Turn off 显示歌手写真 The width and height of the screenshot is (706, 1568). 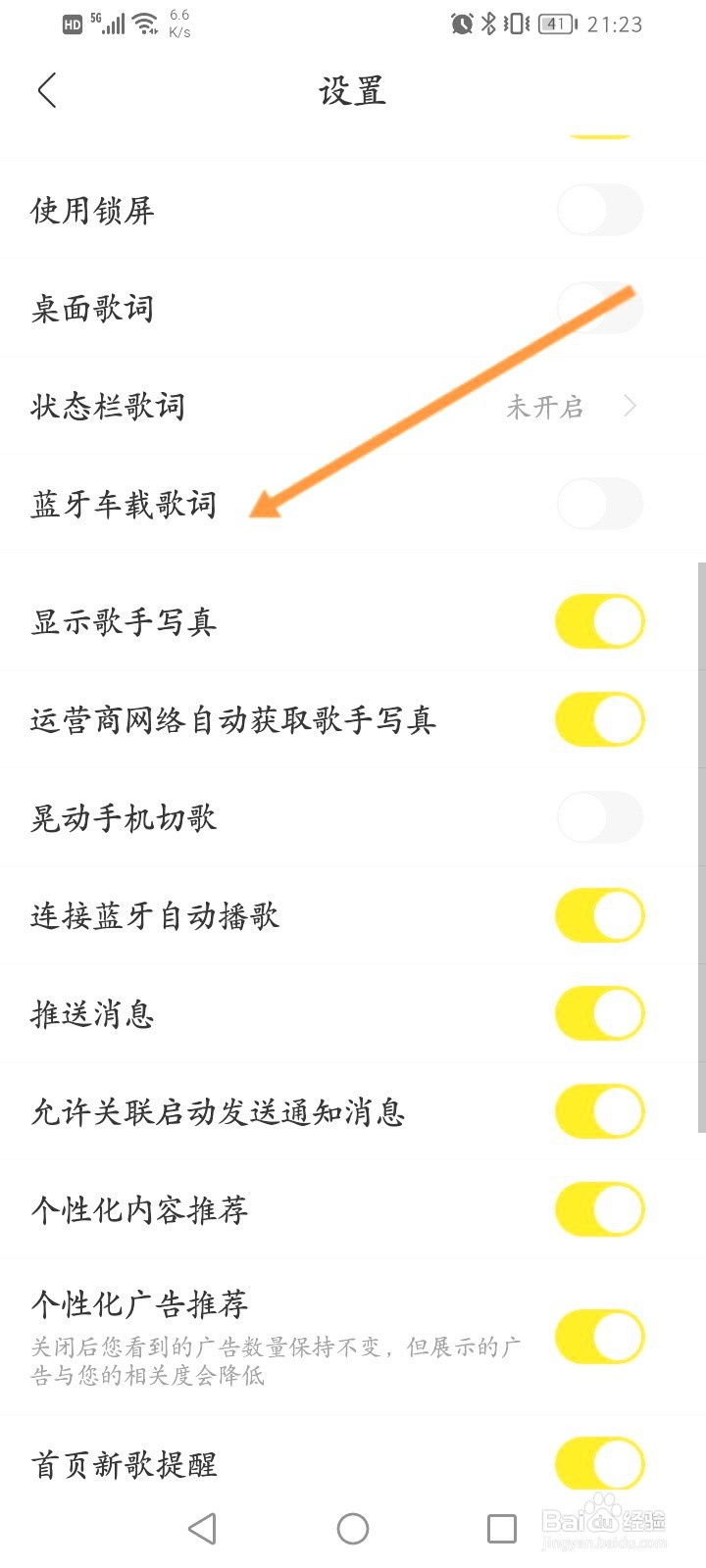(x=599, y=622)
